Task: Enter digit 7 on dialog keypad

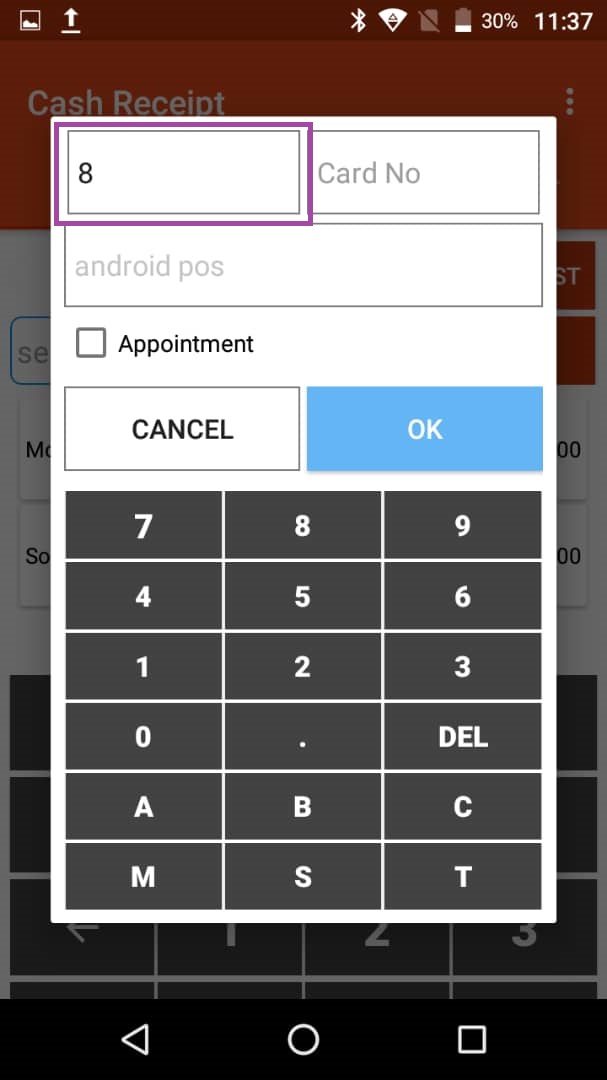Action: [x=143, y=525]
